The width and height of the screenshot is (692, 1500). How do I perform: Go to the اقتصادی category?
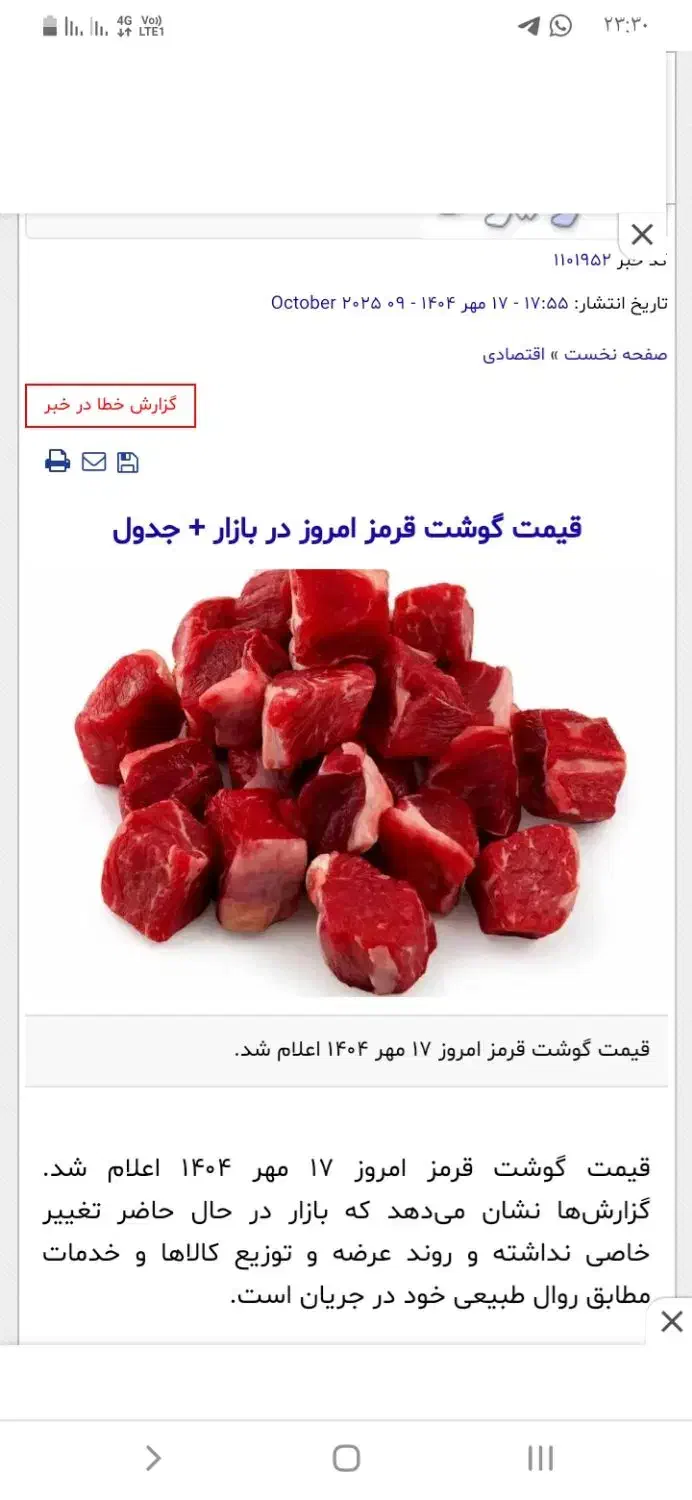(x=513, y=354)
